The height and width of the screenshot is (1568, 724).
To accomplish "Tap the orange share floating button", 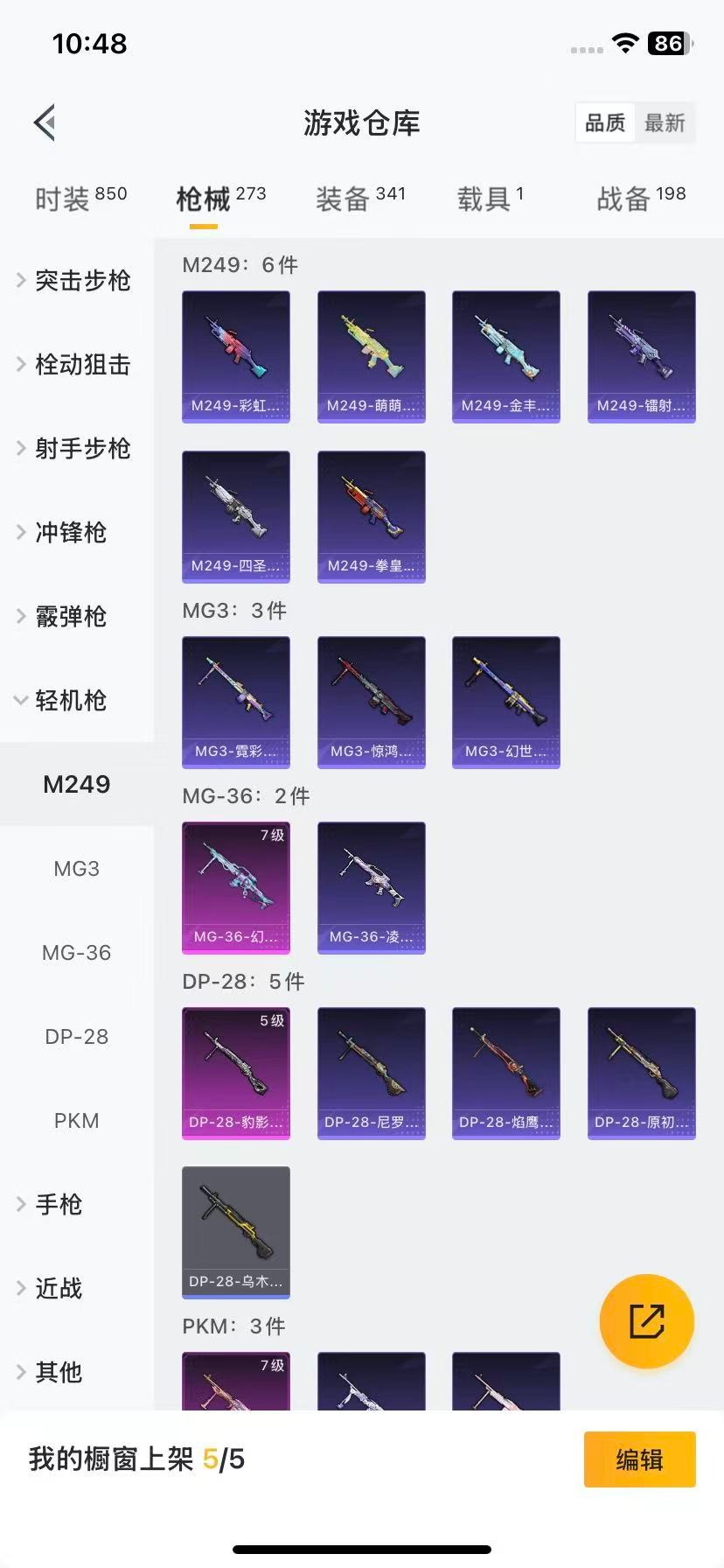I will [x=646, y=1321].
